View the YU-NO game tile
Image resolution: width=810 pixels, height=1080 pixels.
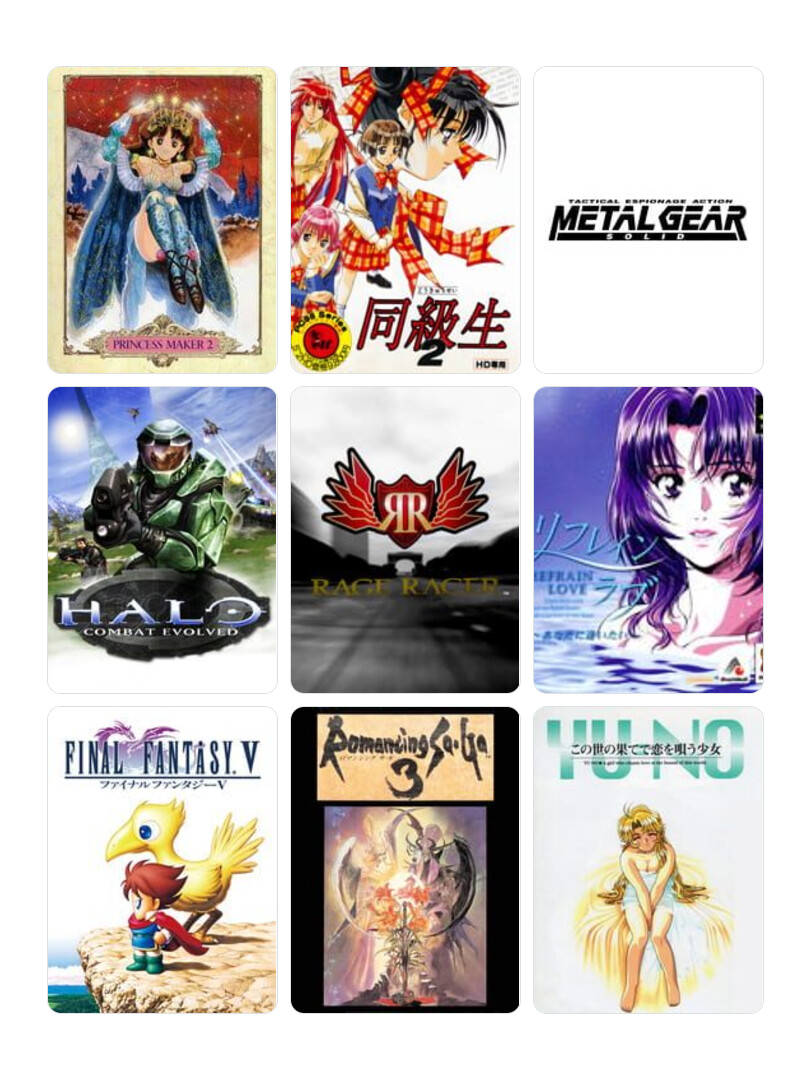pos(648,860)
